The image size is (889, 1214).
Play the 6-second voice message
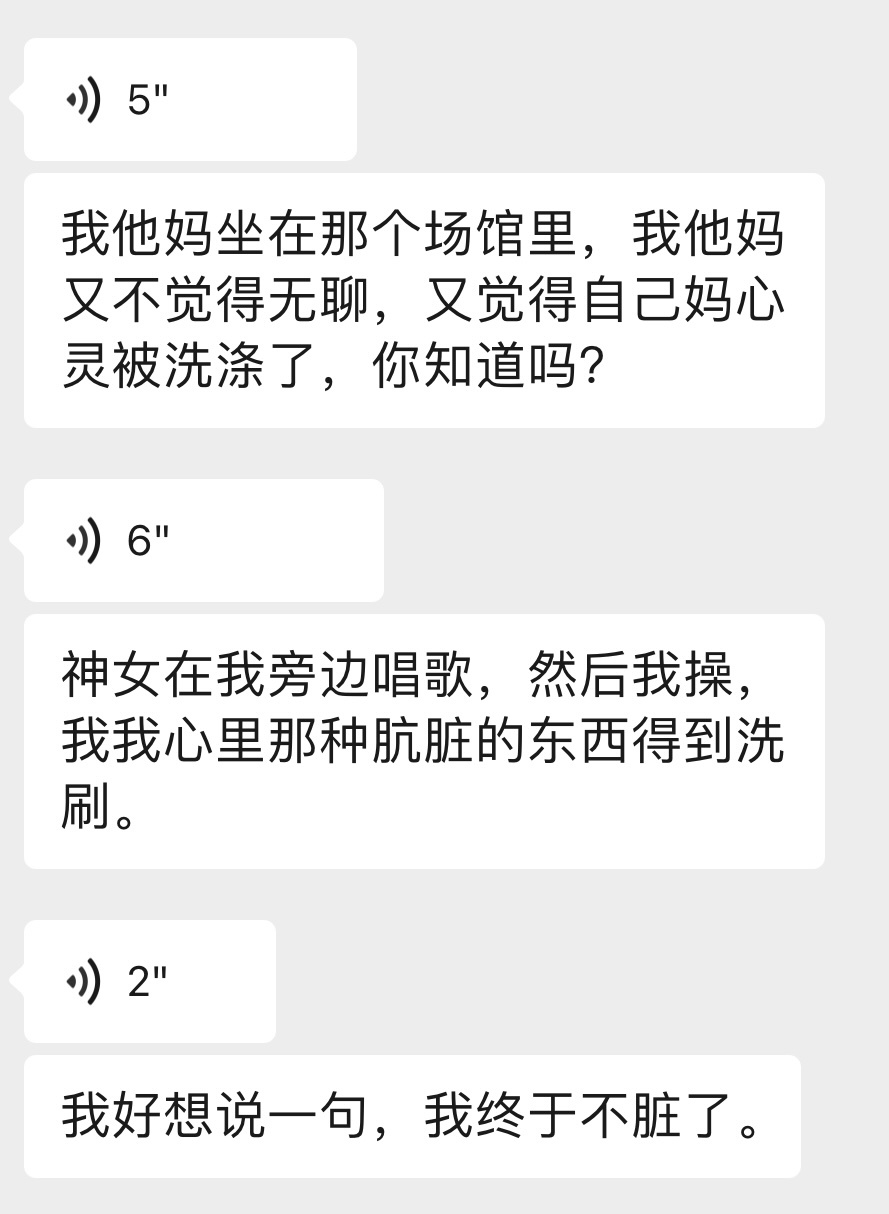click(x=203, y=540)
